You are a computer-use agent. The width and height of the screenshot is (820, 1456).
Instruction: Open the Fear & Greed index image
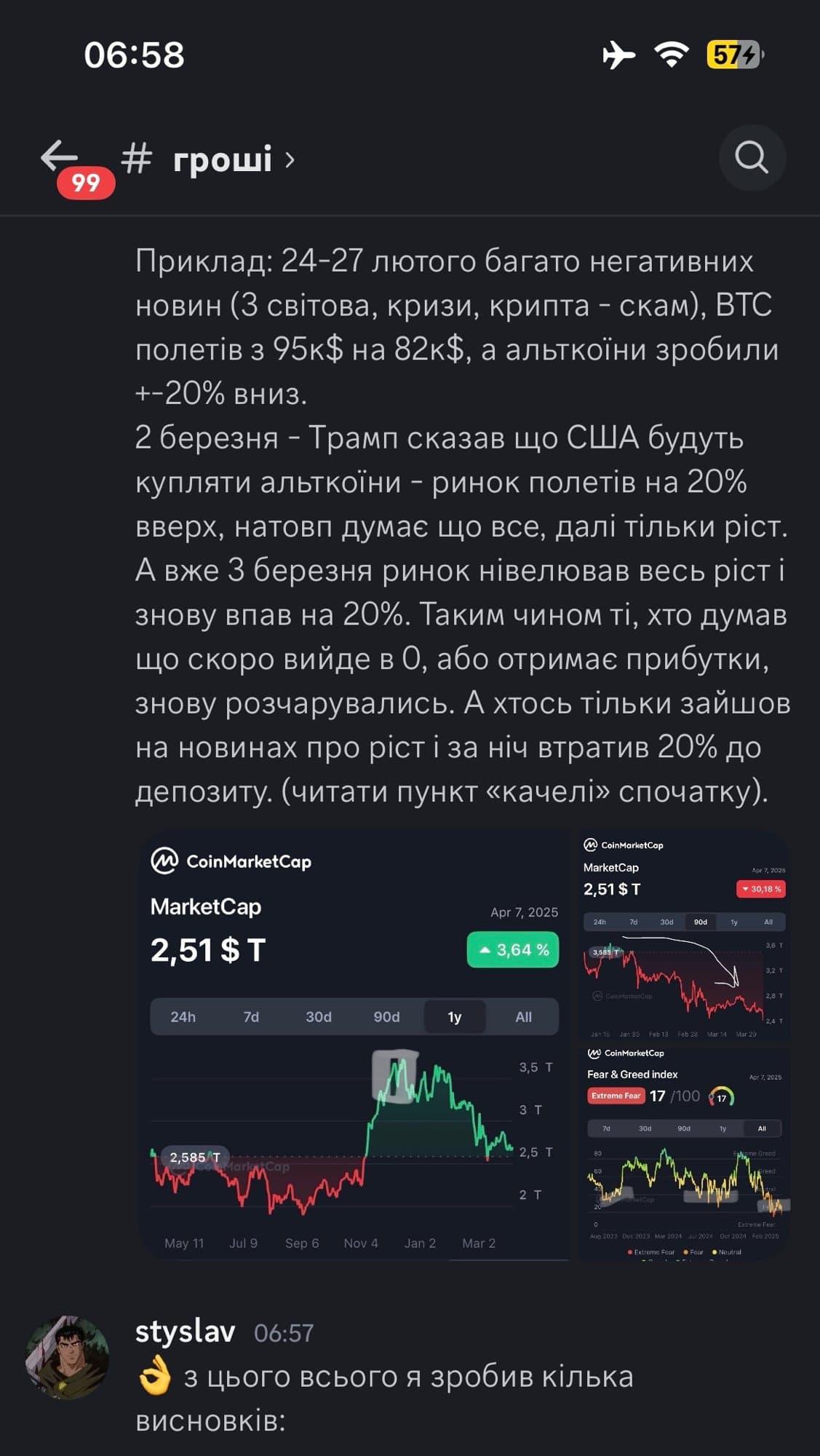pos(684,1152)
